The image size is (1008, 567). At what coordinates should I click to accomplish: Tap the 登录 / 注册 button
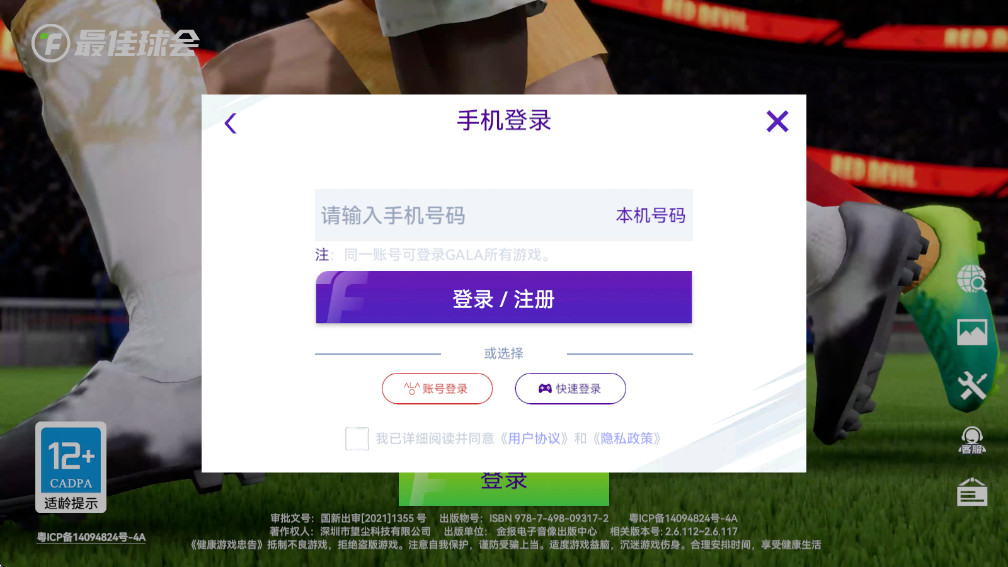(503, 298)
